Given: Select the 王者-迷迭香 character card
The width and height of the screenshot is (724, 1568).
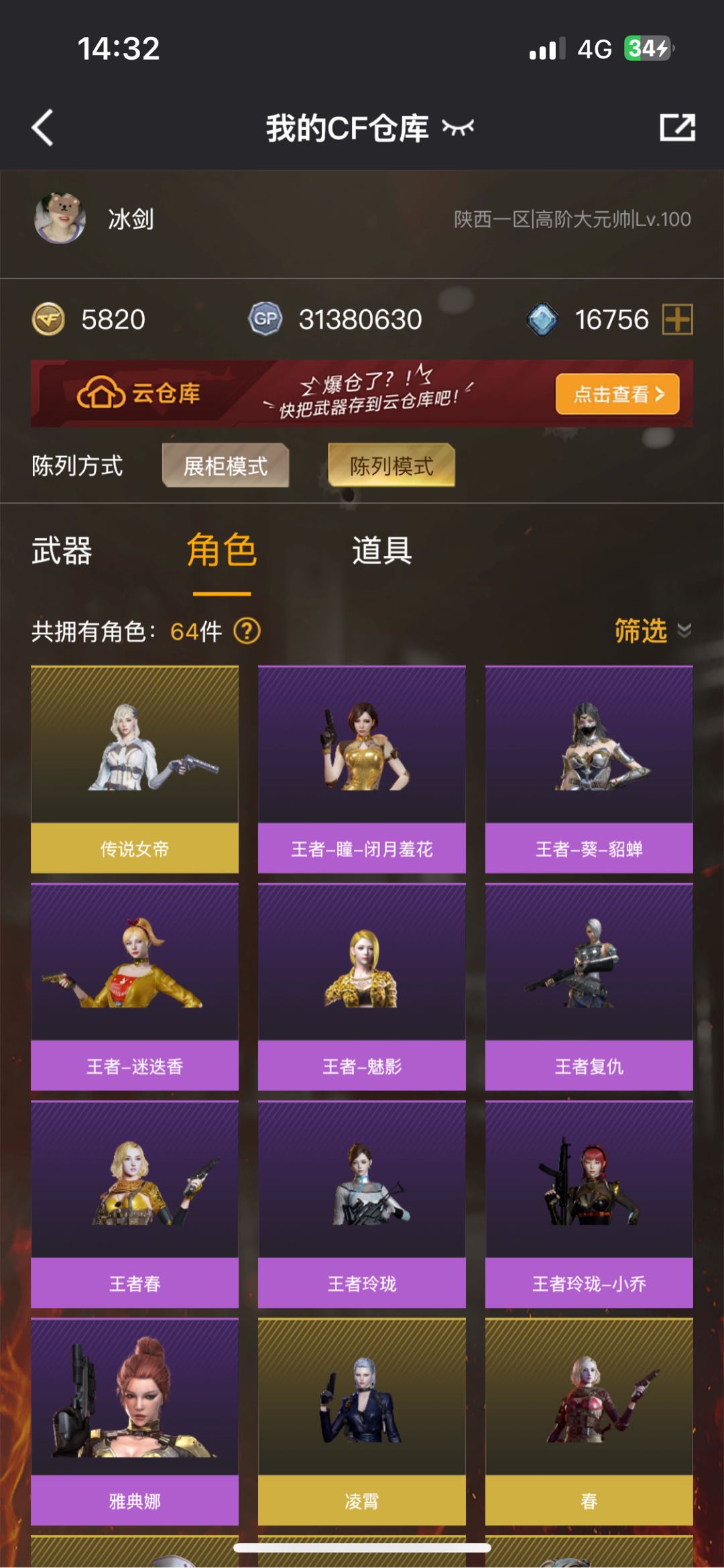Looking at the screenshot, I should pyautogui.click(x=135, y=986).
